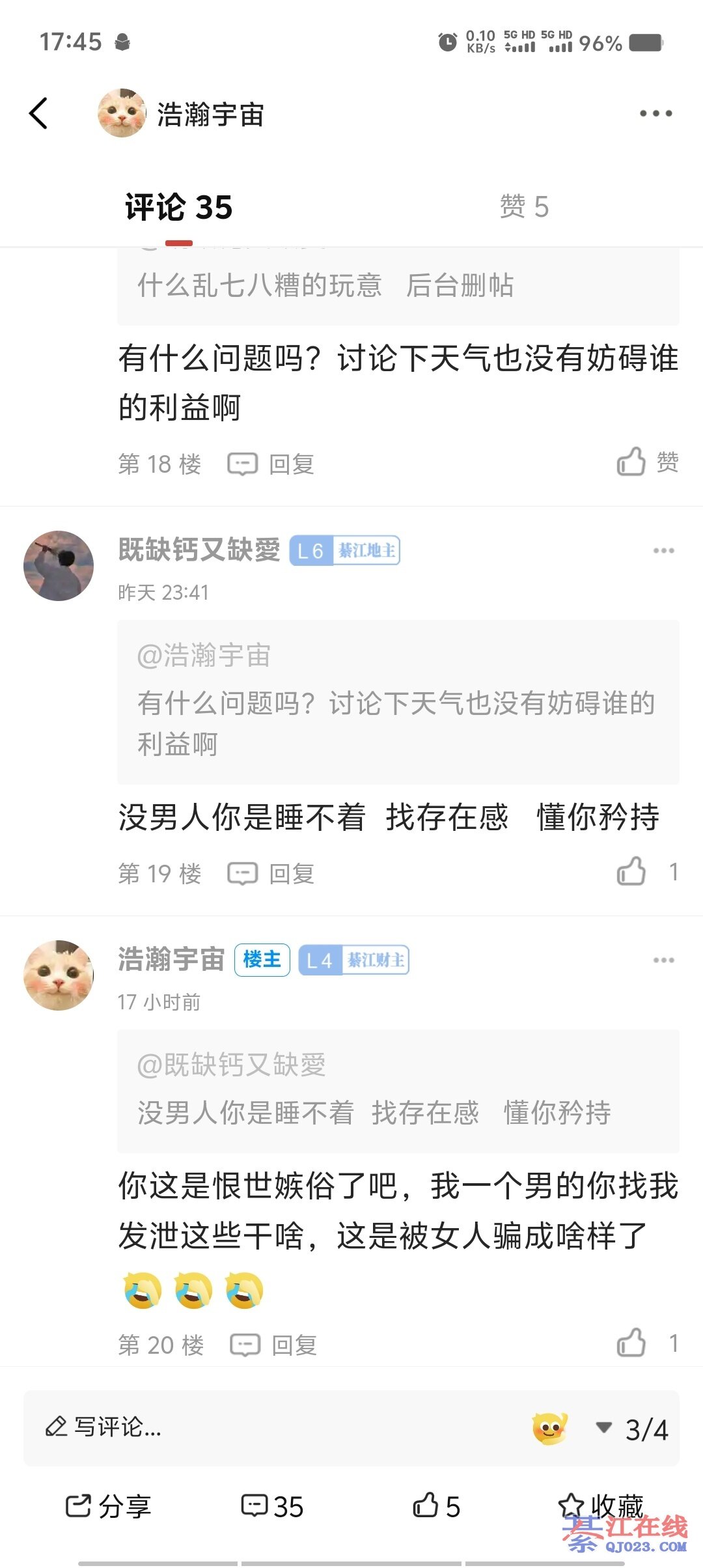The image size is (703, 1568).
Task: Open 既缺钙又缺愛's avatar profile
Action: (x=59, y=565)
